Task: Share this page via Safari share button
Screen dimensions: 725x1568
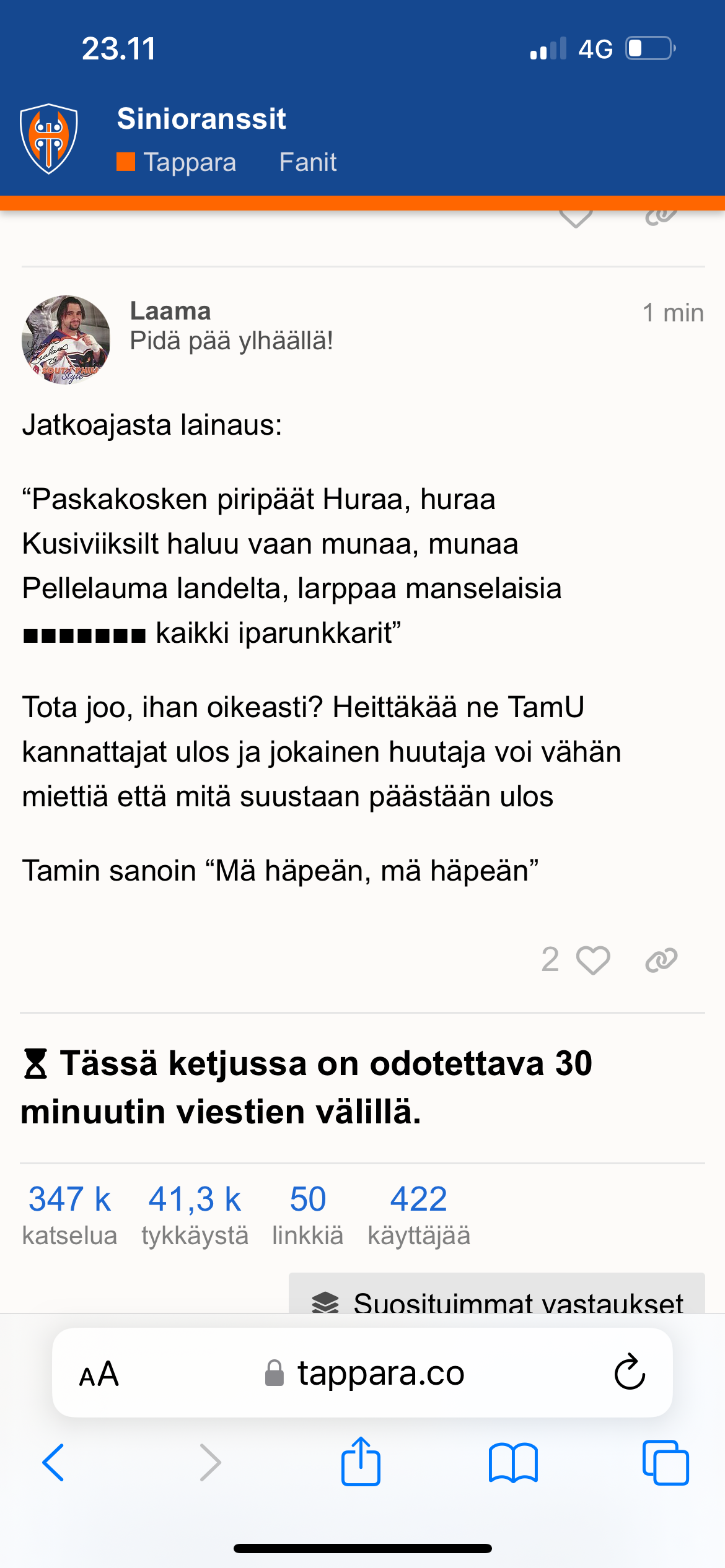Action: pyautogui.click(x=361, y=1461)
